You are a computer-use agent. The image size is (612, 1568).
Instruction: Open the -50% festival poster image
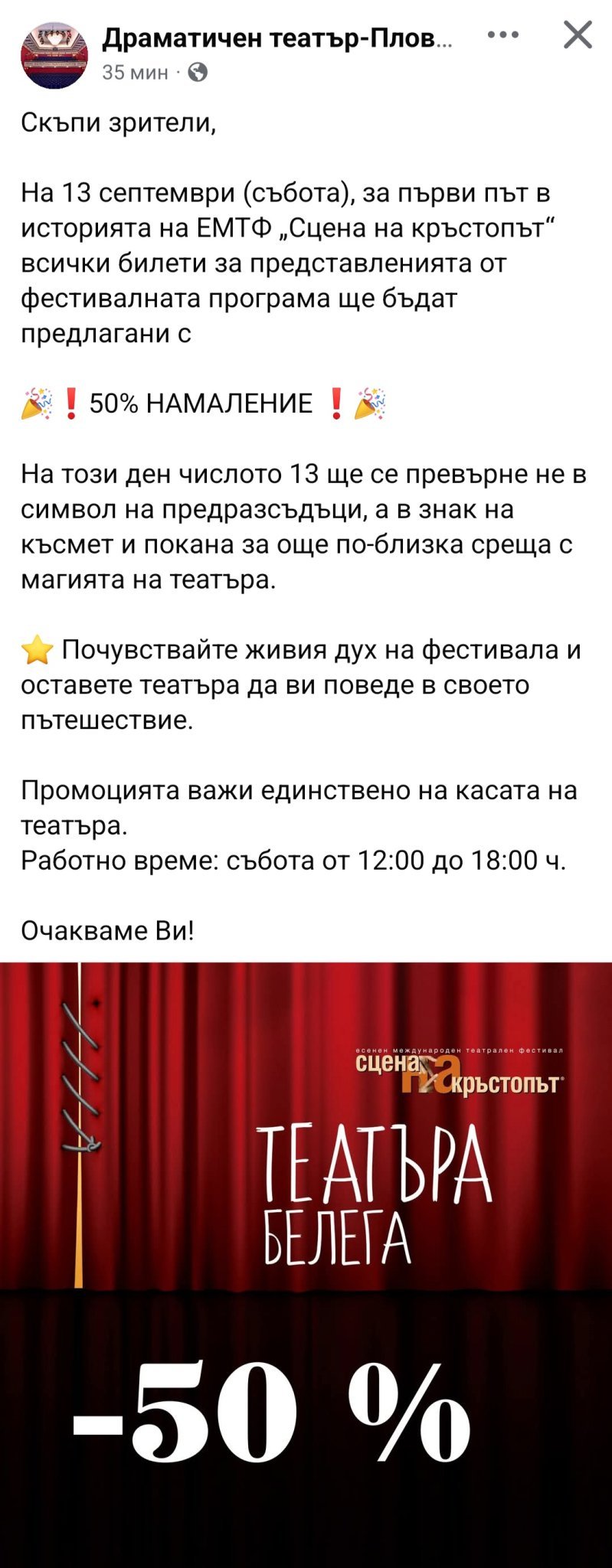pos(306,1263)
